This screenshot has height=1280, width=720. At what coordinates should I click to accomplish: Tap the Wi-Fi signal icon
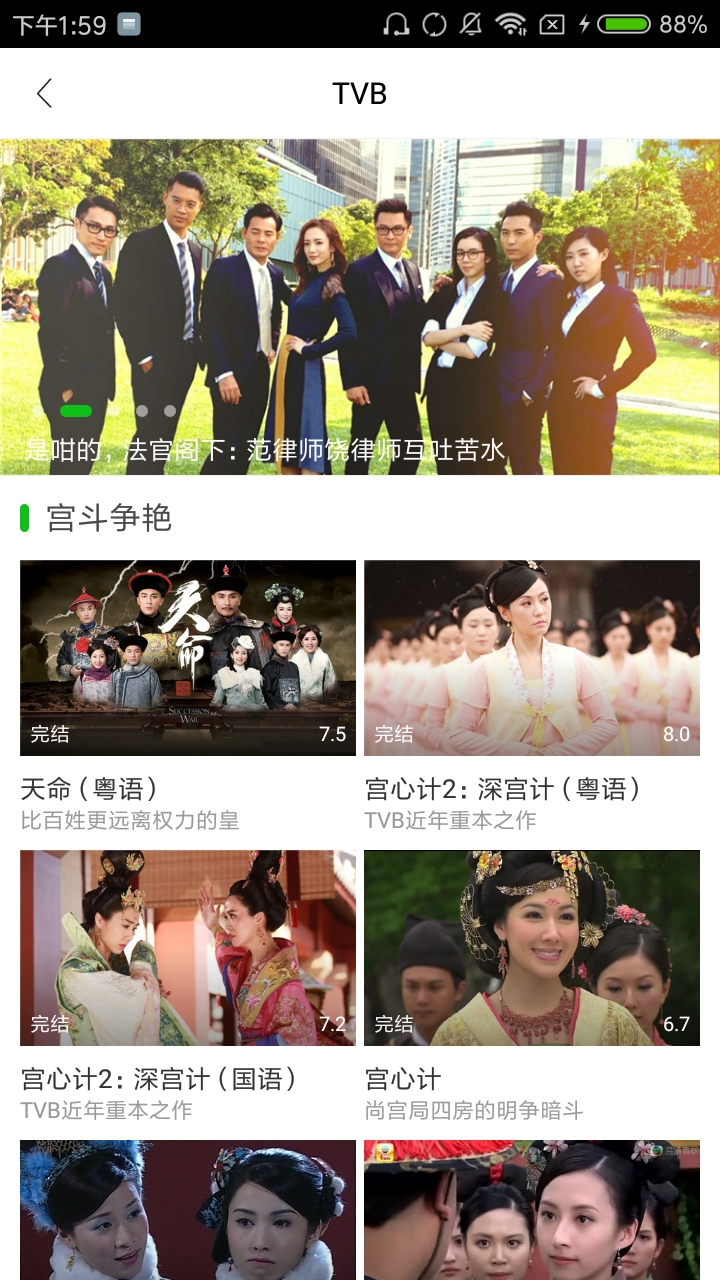point(513,22)
